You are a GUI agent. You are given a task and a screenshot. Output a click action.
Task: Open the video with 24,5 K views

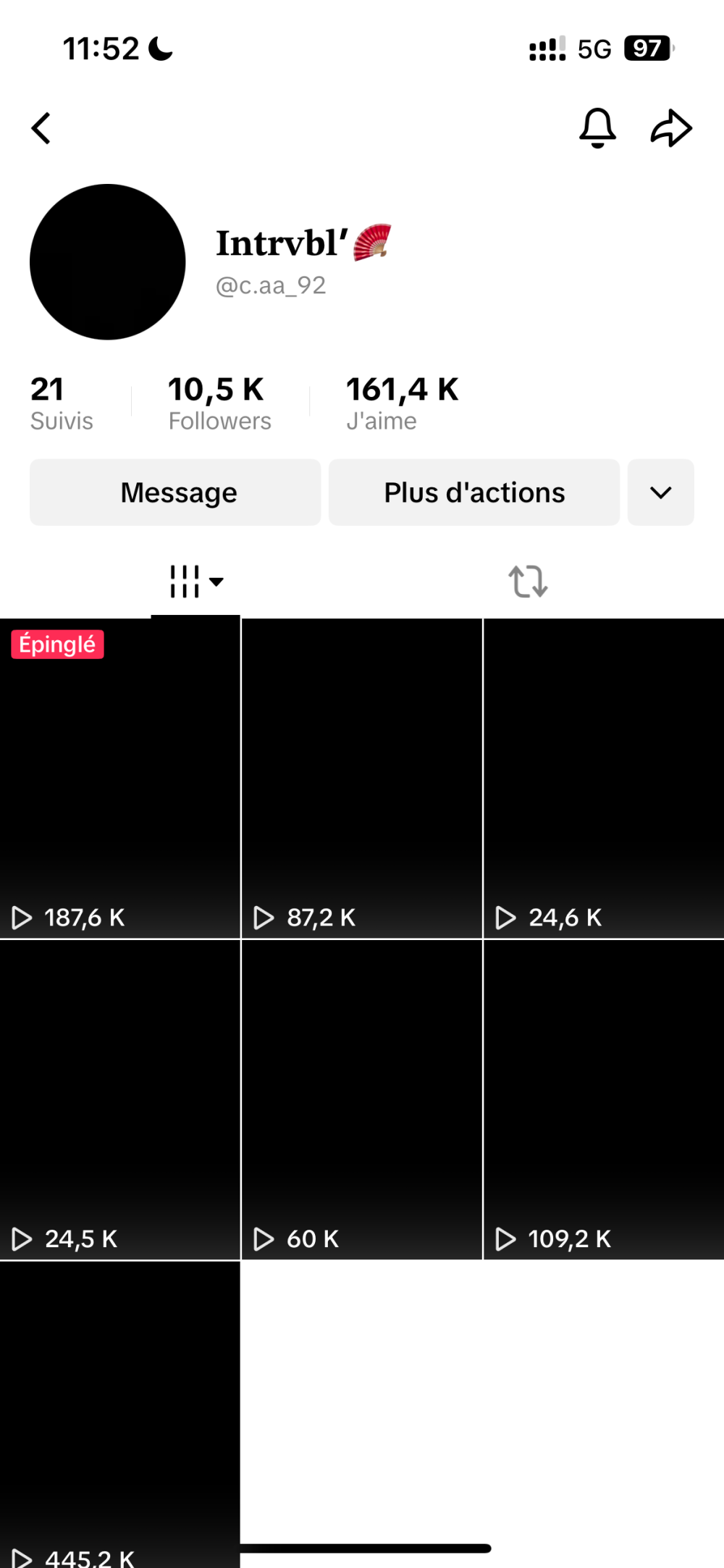point(119,1099)
